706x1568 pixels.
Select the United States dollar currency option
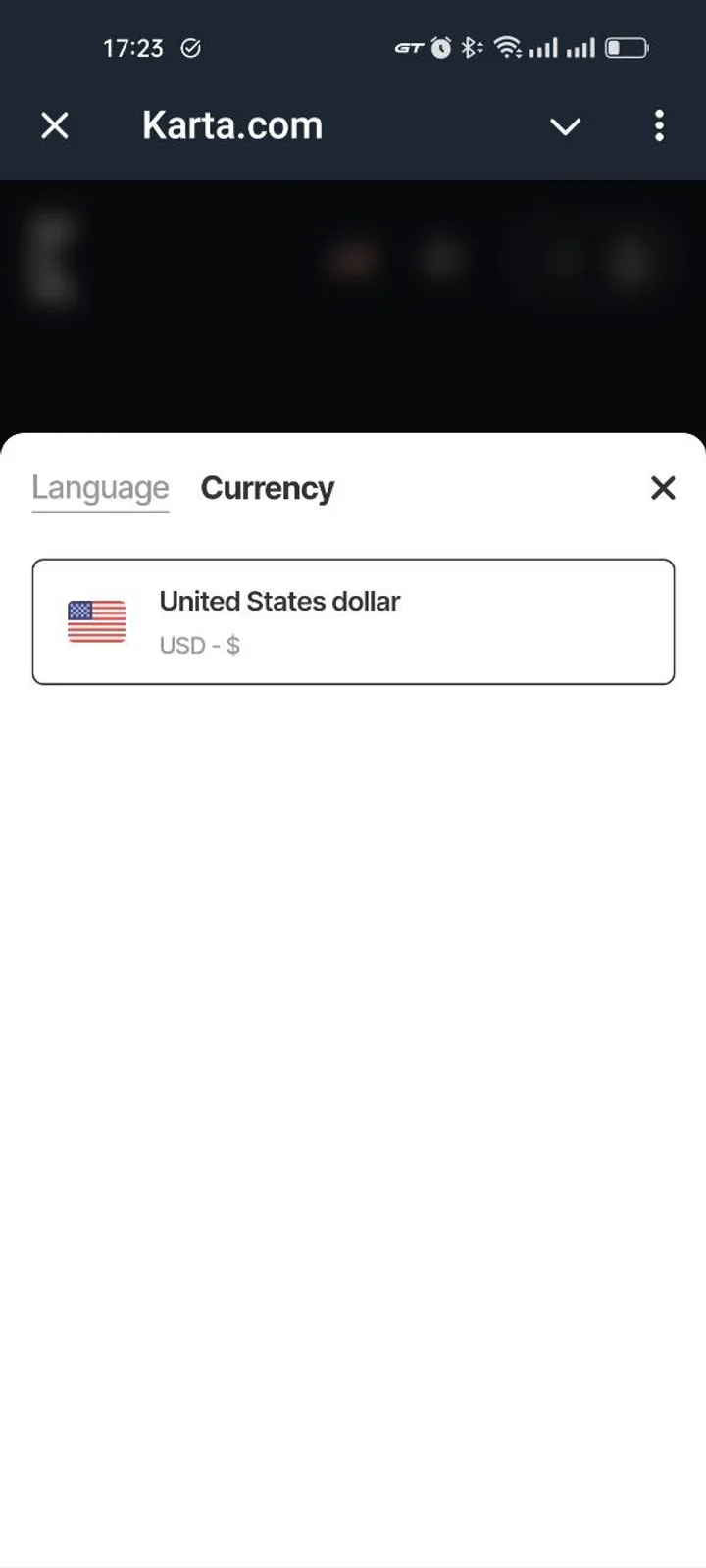pyautogui.click(x=353, y=620)
